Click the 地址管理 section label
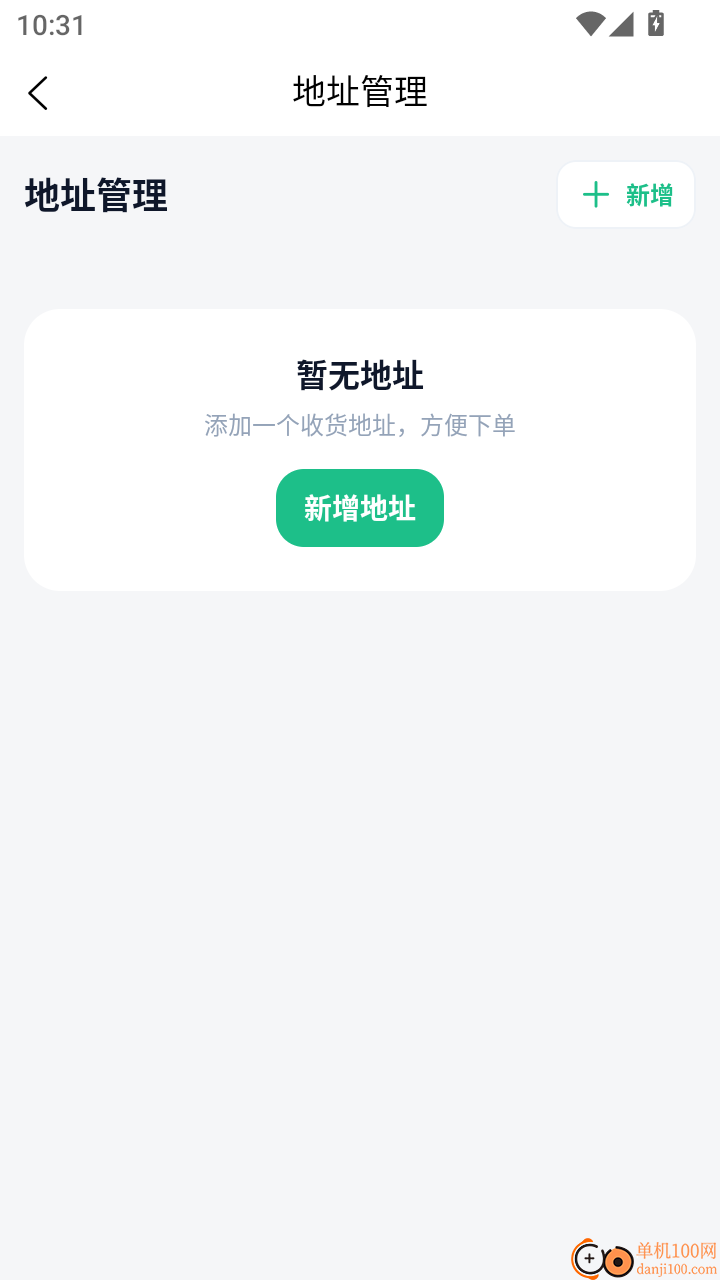The height and width of the screenshot is (1280, 720). click(x=95, y=197)
